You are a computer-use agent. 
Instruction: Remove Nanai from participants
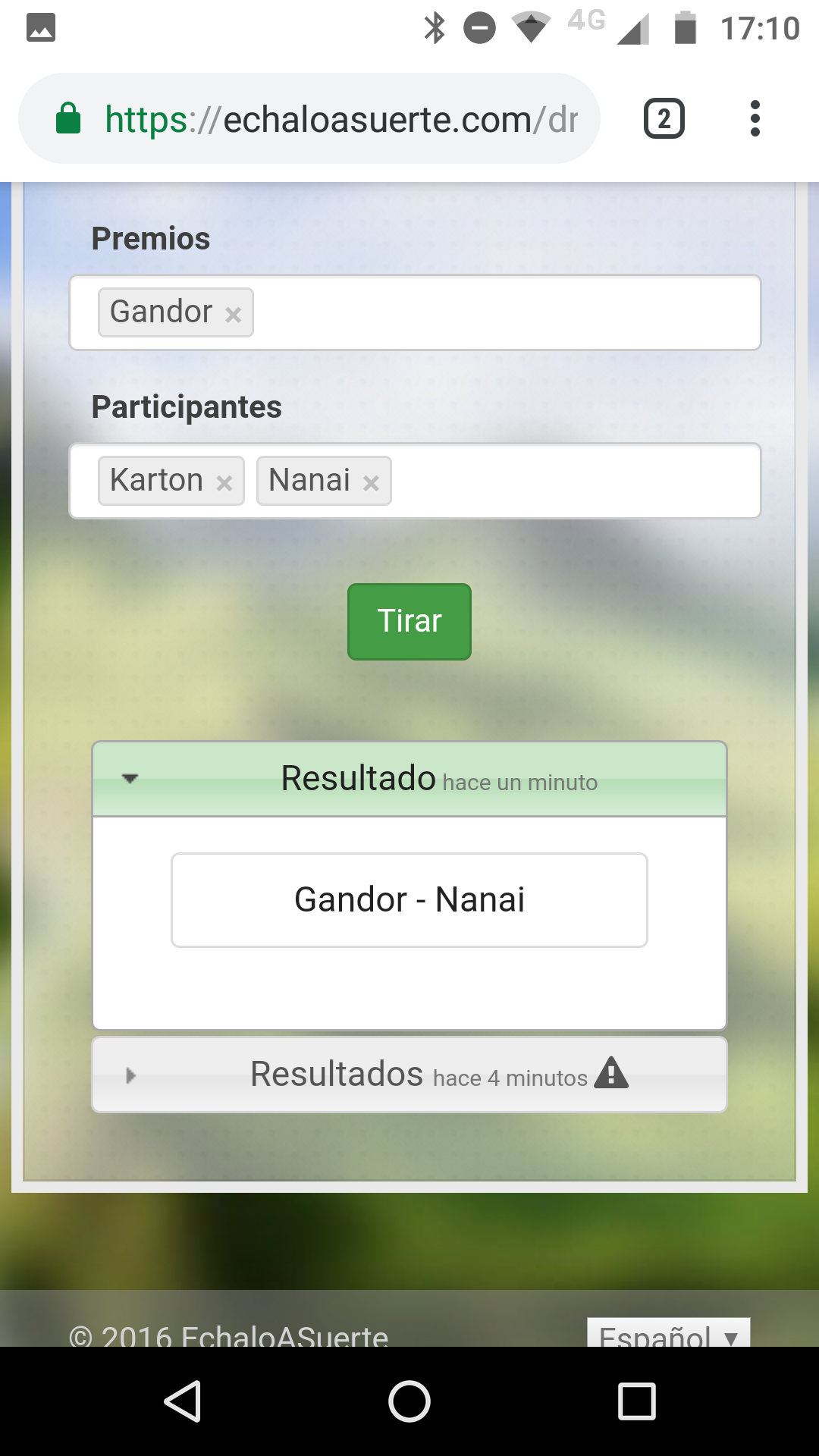(371, 482)
